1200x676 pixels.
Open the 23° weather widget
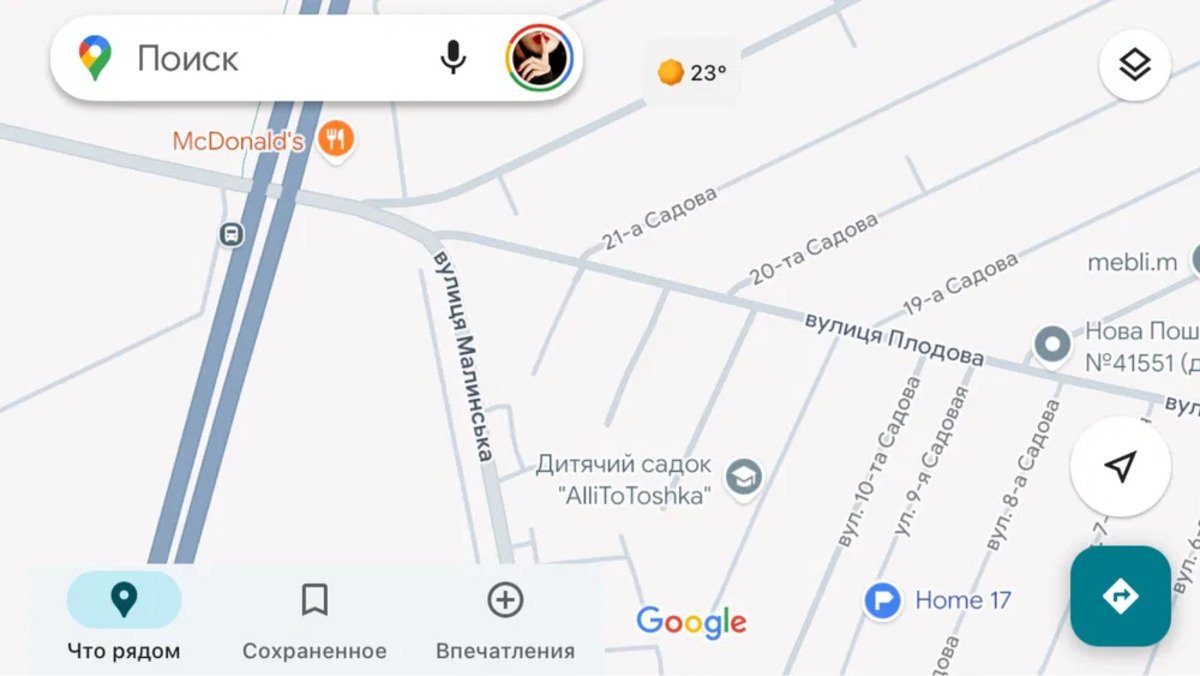click(x=692, y=73)
